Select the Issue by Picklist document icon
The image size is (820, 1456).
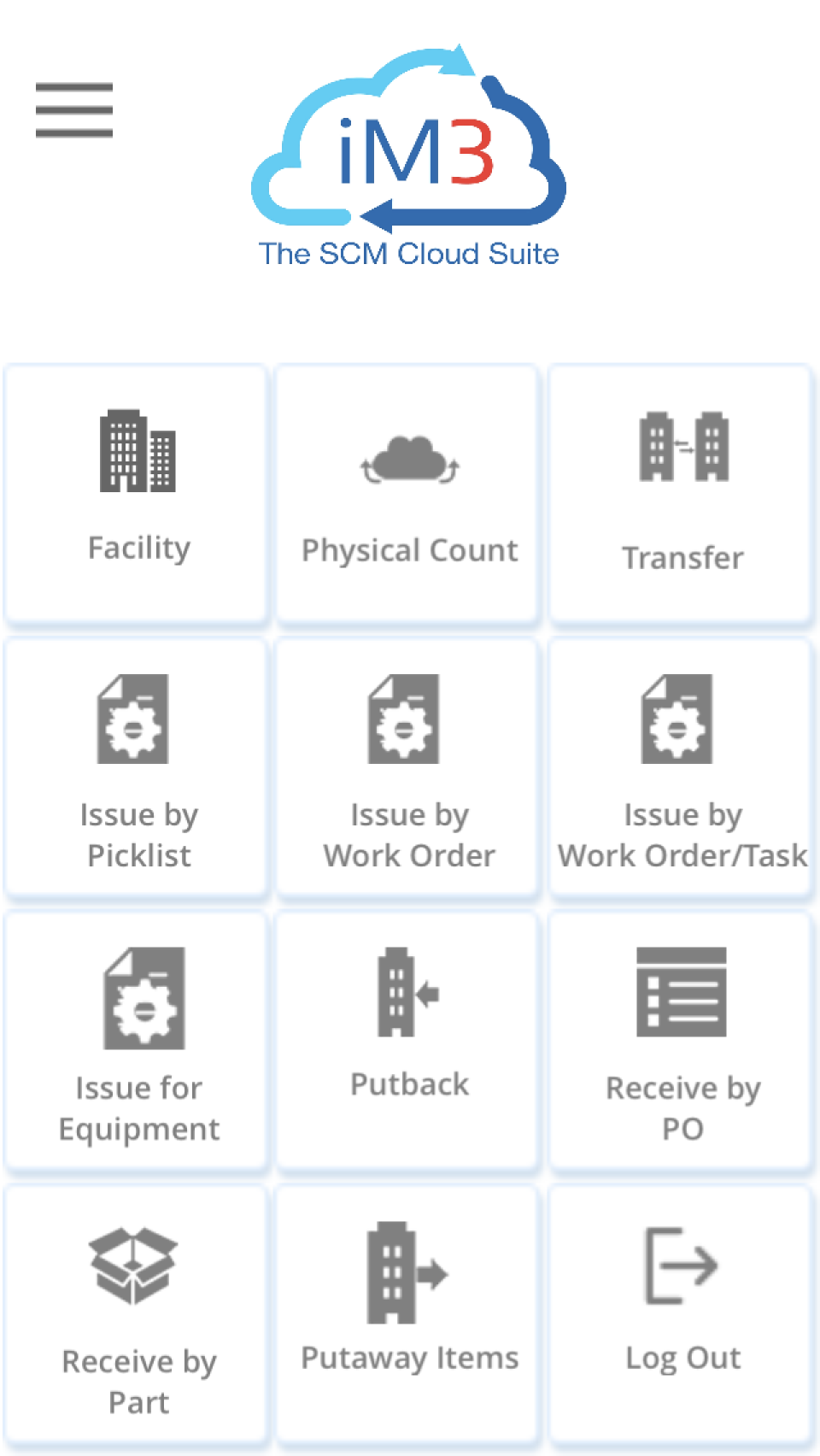[x=137, y=719]
